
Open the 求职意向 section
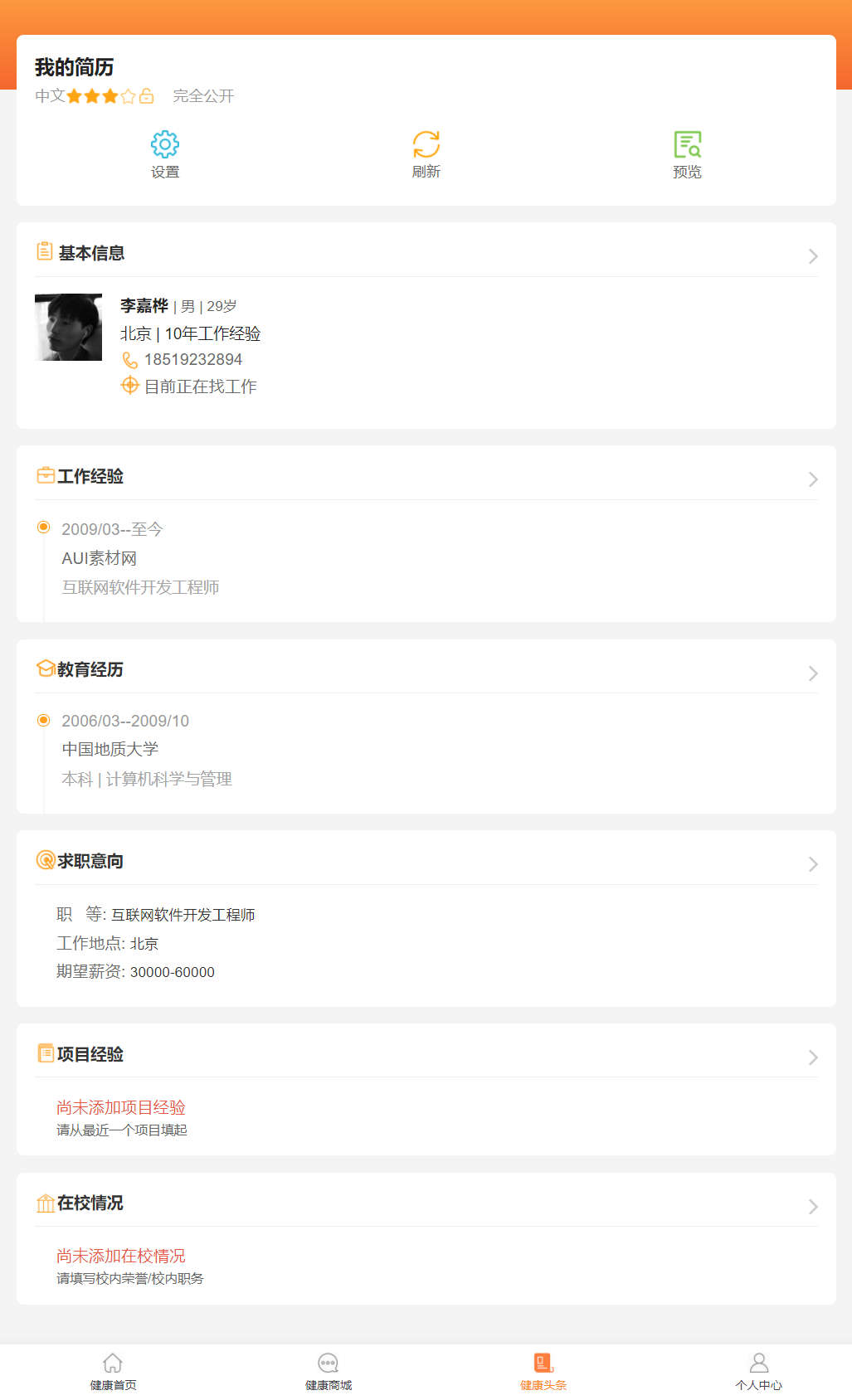pos(426,862)
